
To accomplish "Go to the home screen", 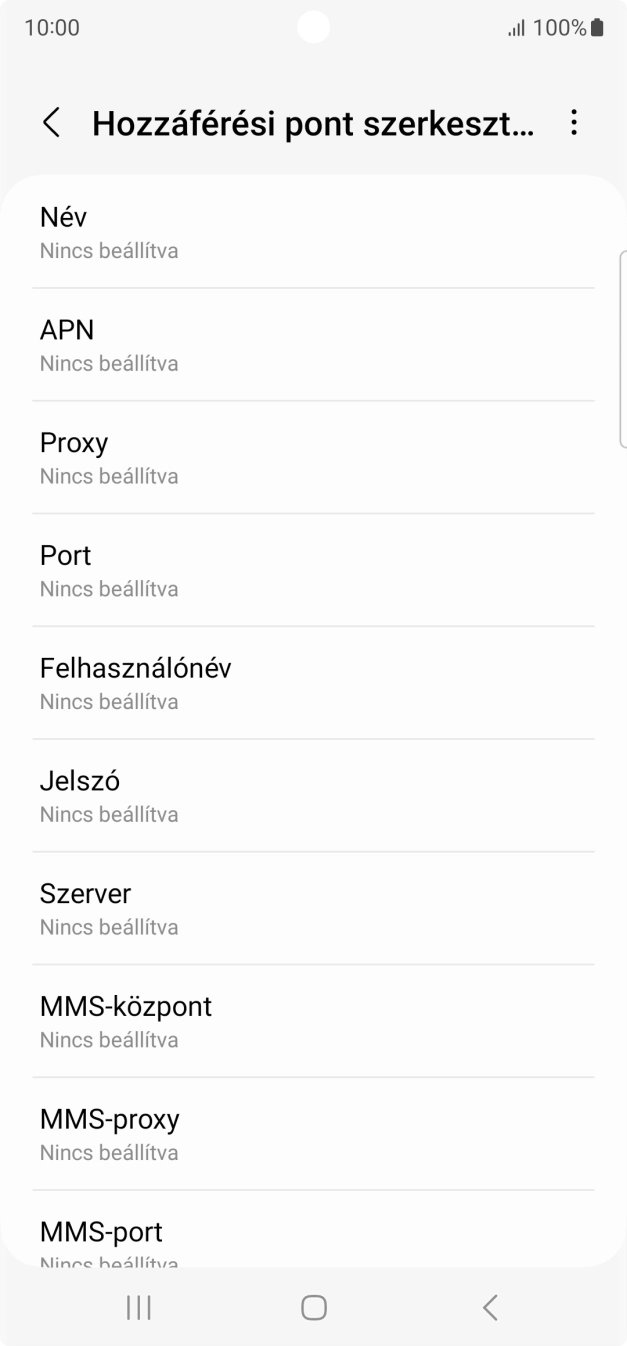I will tap(314, 1307).
